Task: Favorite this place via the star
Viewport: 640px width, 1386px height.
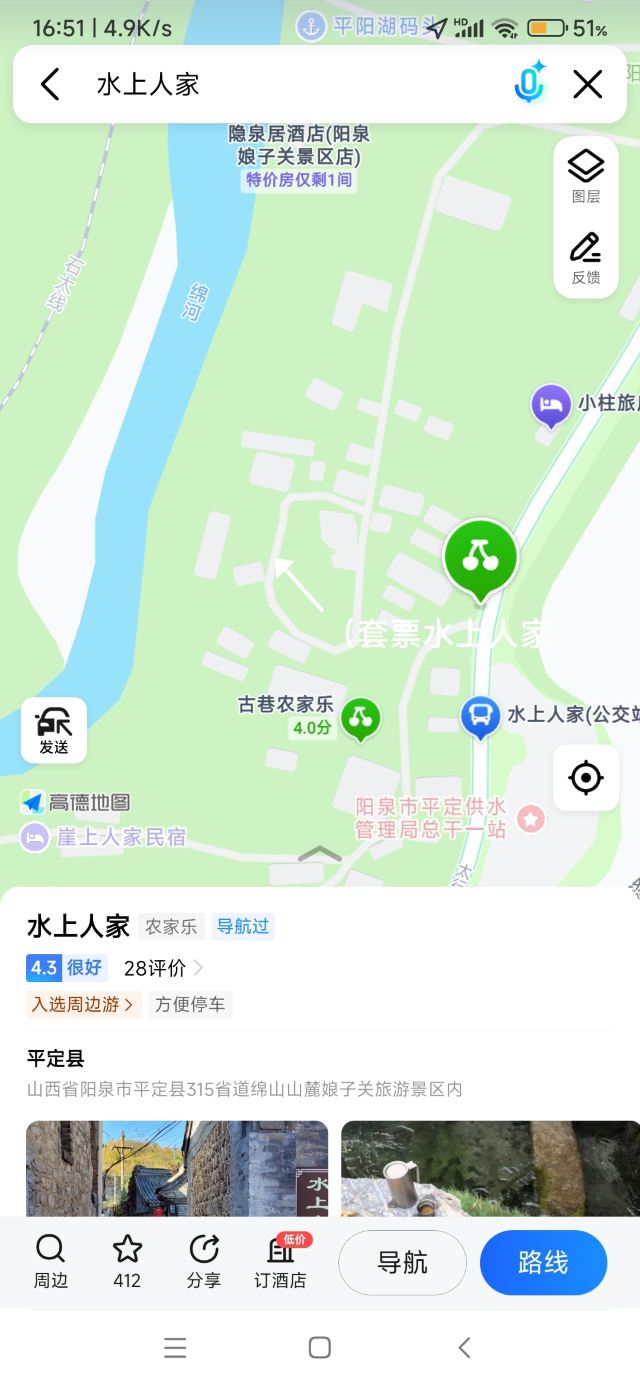Action: coord(127,1261)
